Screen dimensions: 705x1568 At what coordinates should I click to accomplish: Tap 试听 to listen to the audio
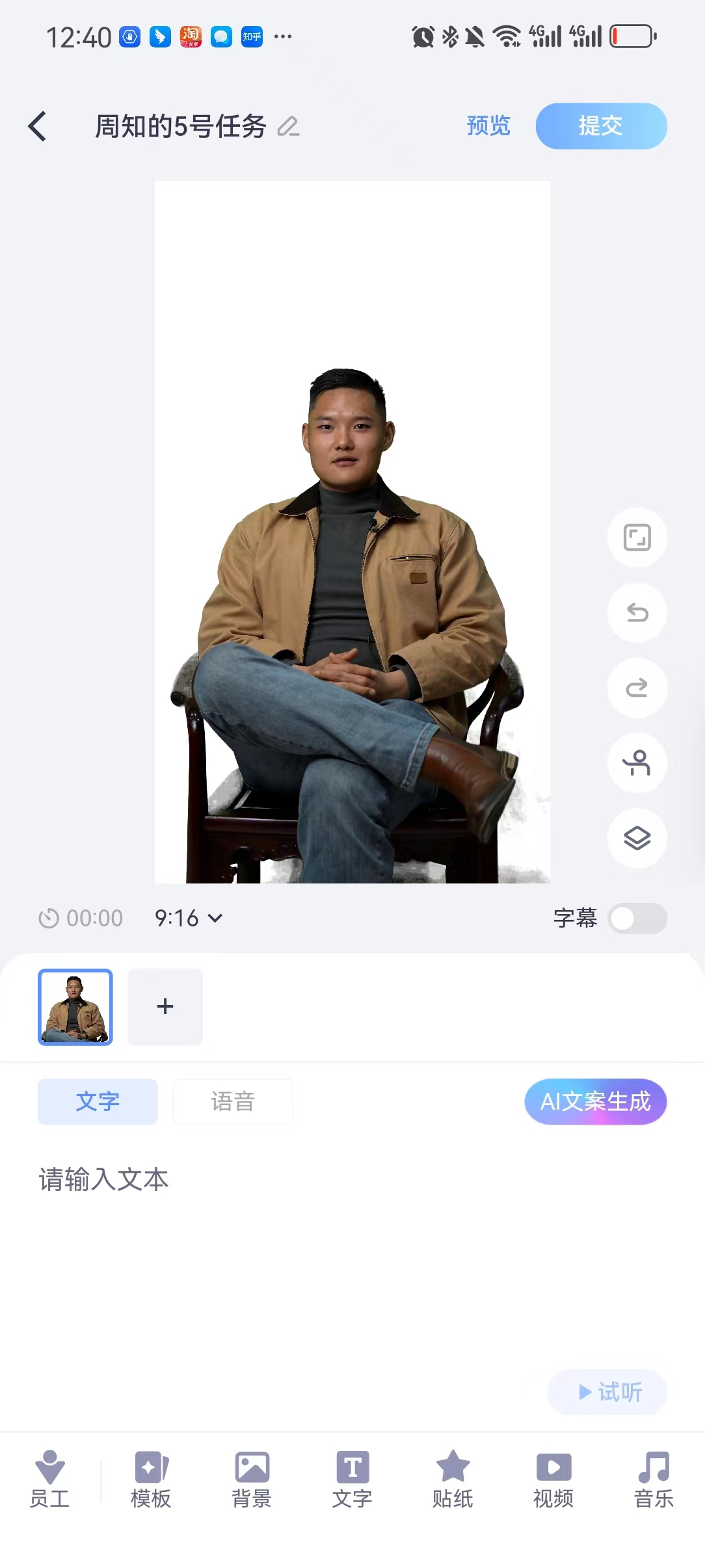tap(607, 1392)
